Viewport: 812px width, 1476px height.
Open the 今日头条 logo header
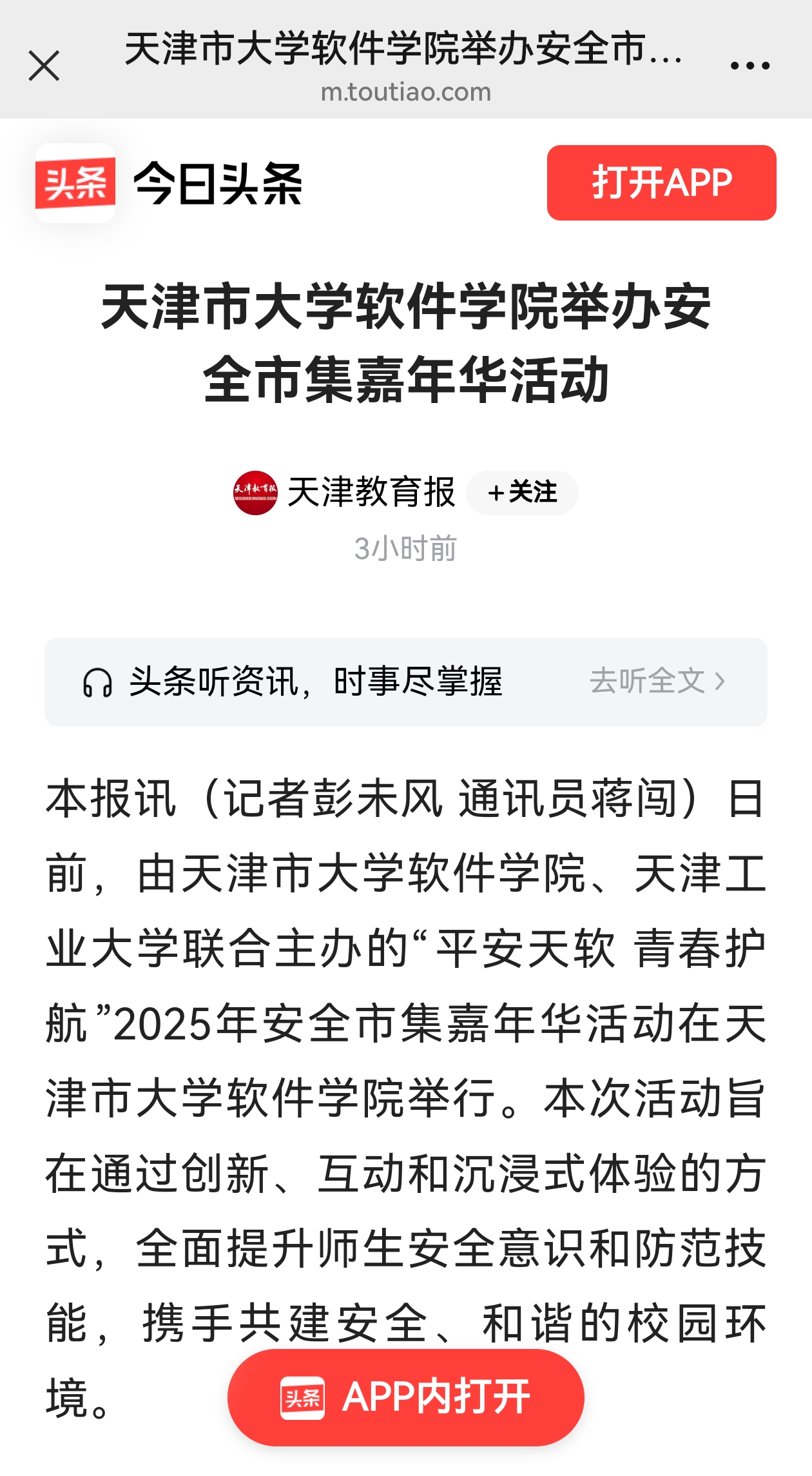click(x=169, y=183)
